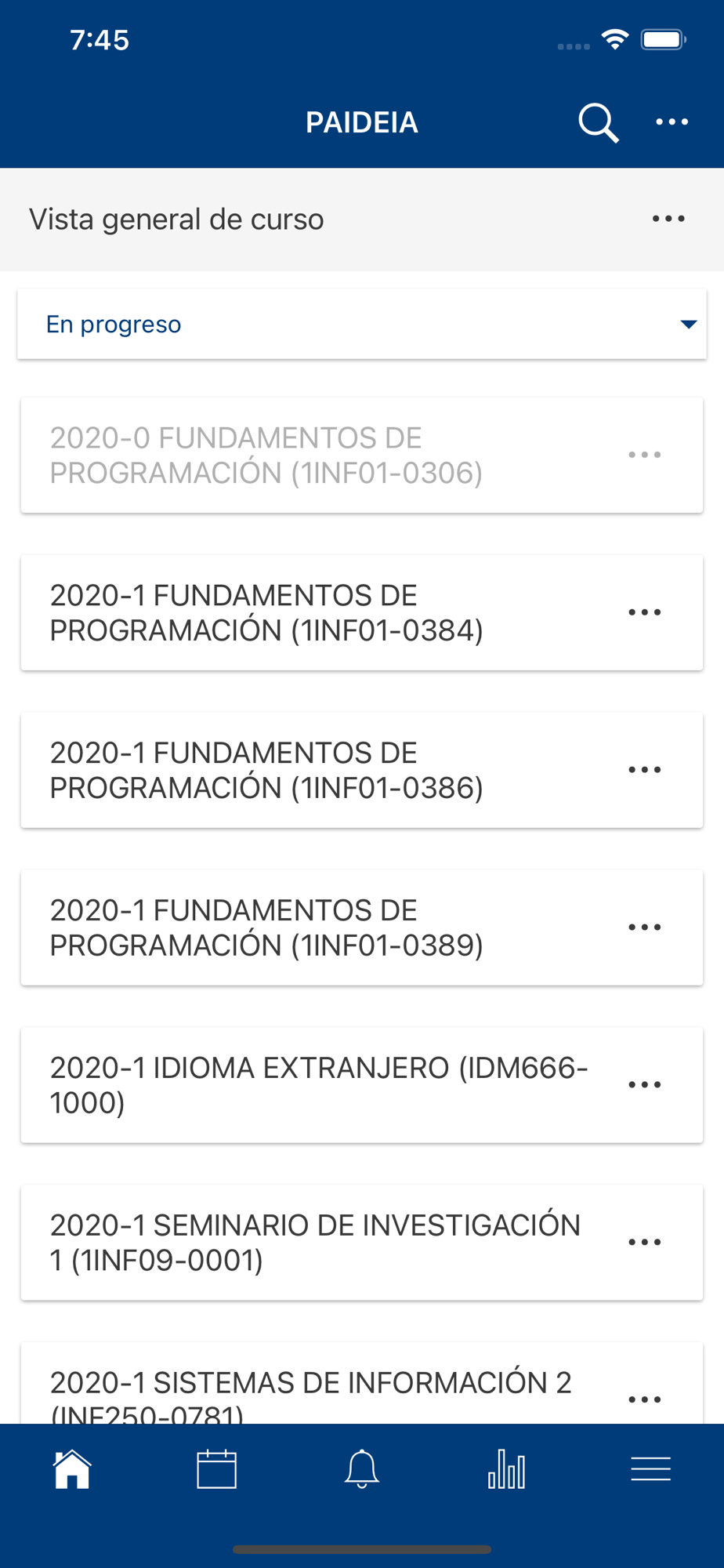Open the hamburger menu tab
This screenshot has width=724, height=1568.
[x=651, y=1468]
